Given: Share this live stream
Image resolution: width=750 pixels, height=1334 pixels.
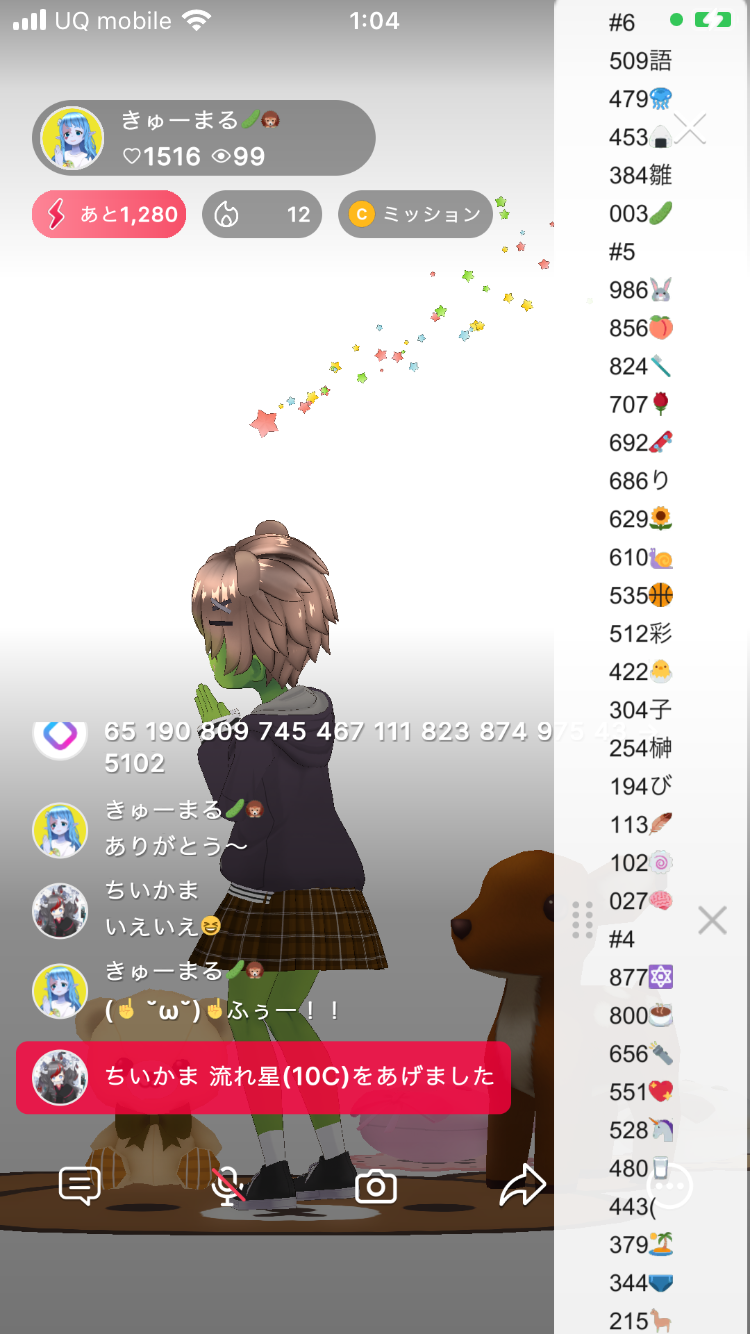Looking at the screenshot, I should click(522, 1186).
